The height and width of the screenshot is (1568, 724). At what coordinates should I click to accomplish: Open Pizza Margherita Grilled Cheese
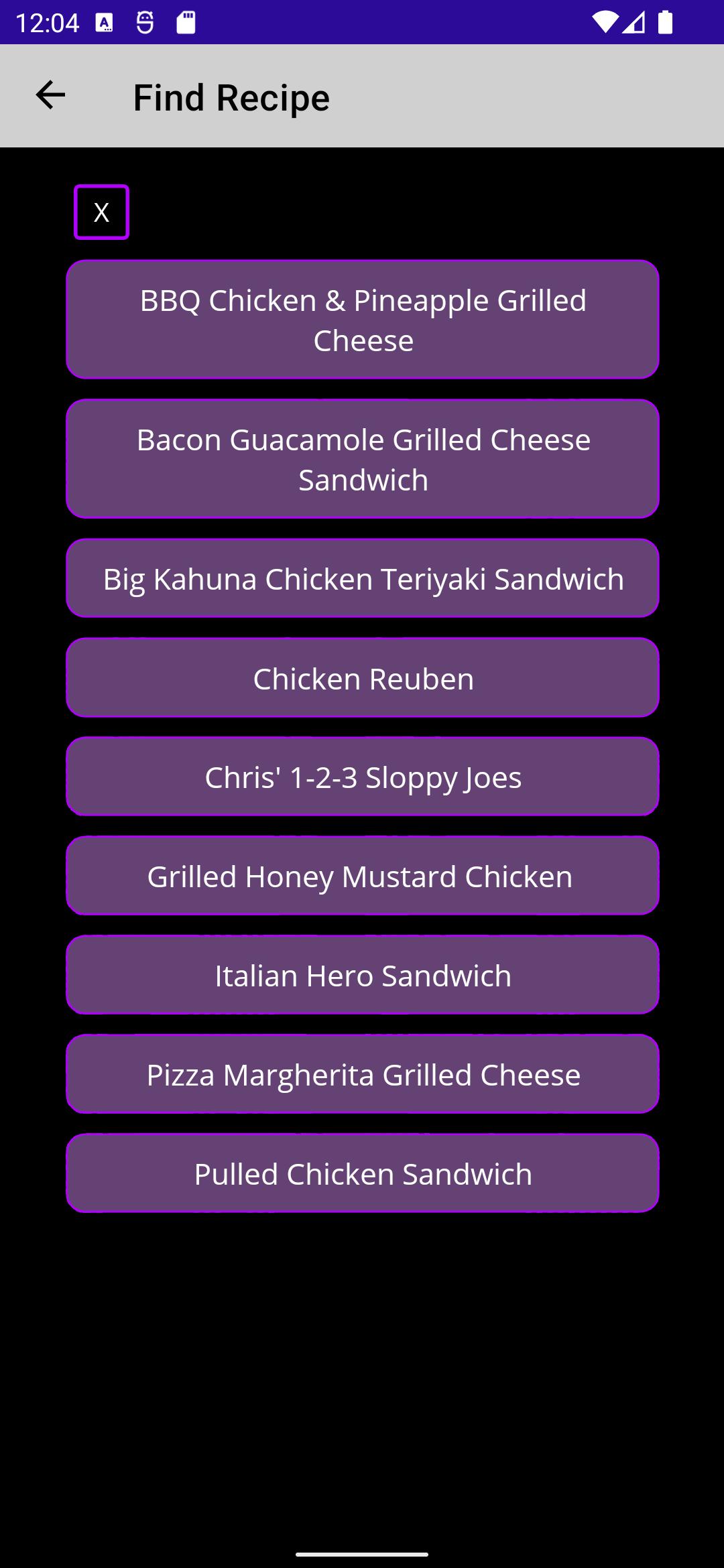[x=363, y=1074]
